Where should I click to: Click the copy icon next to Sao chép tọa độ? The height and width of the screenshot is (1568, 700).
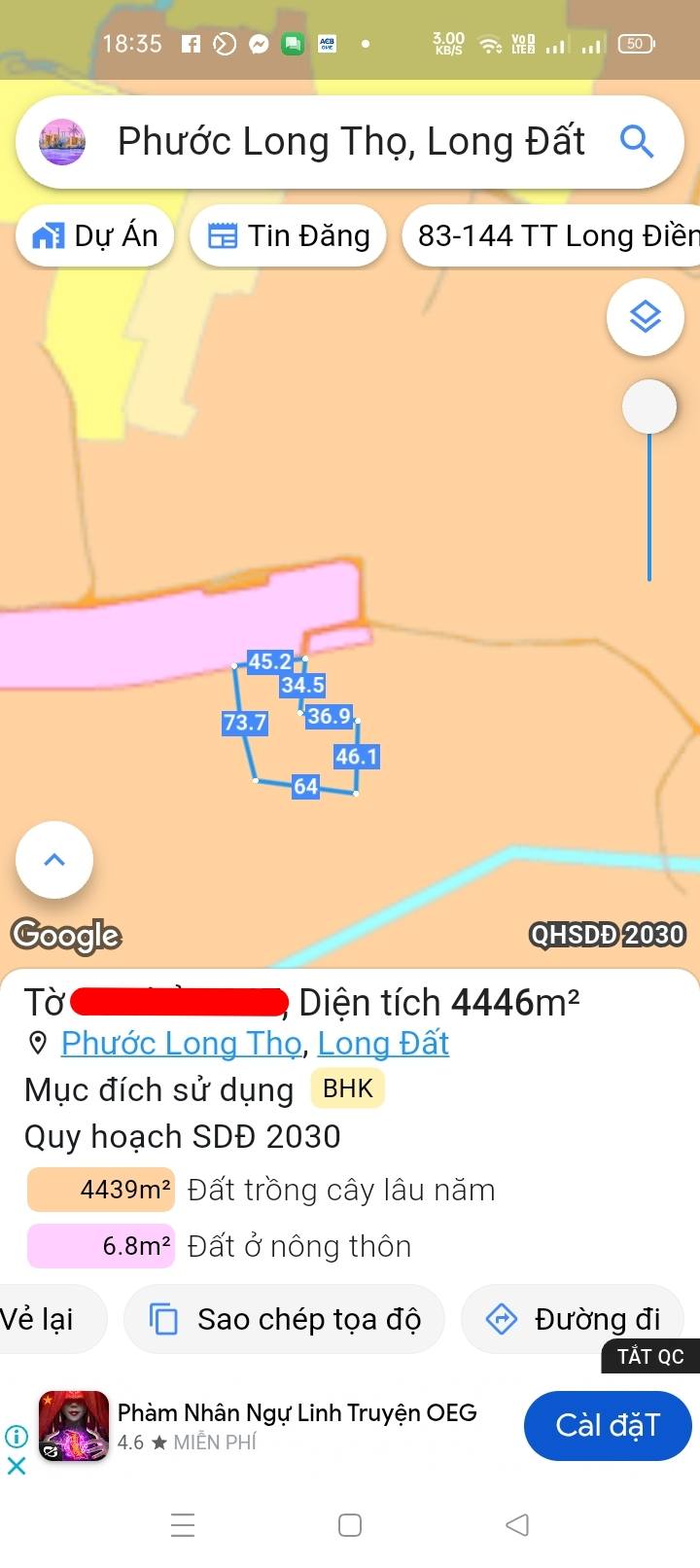(x=163, y=1319)
